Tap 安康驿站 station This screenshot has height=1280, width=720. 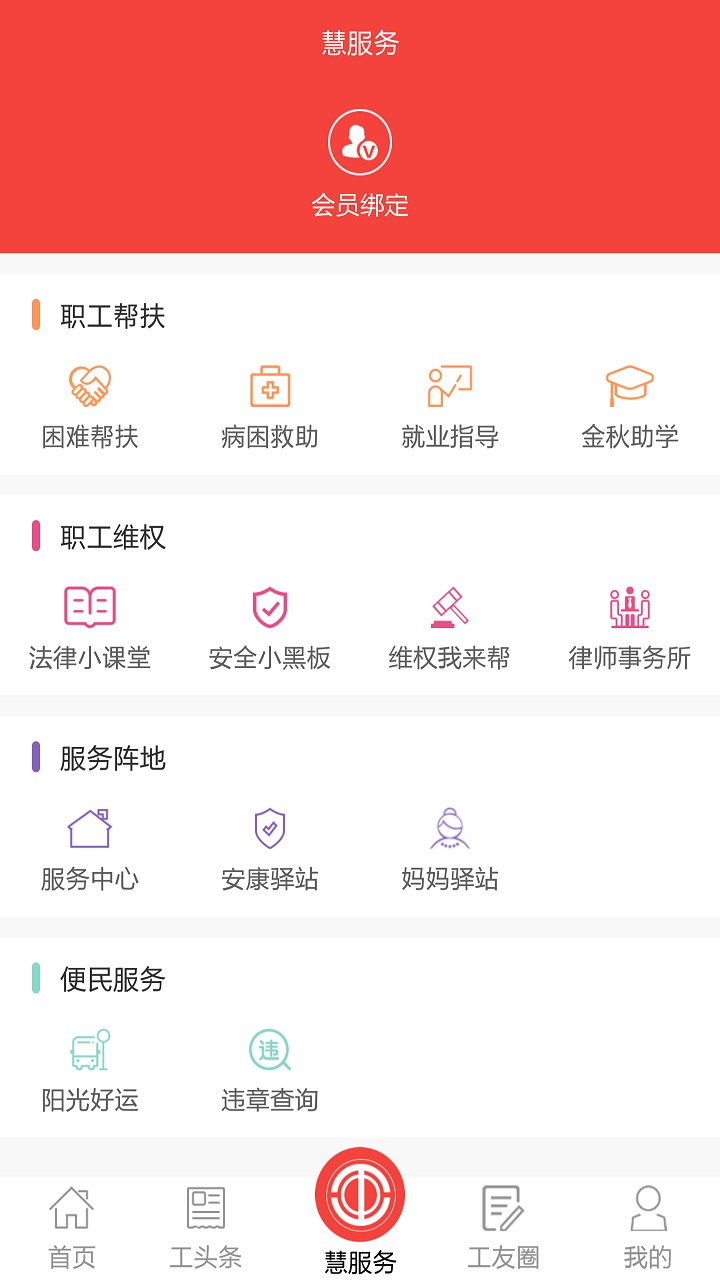(270, 849)
